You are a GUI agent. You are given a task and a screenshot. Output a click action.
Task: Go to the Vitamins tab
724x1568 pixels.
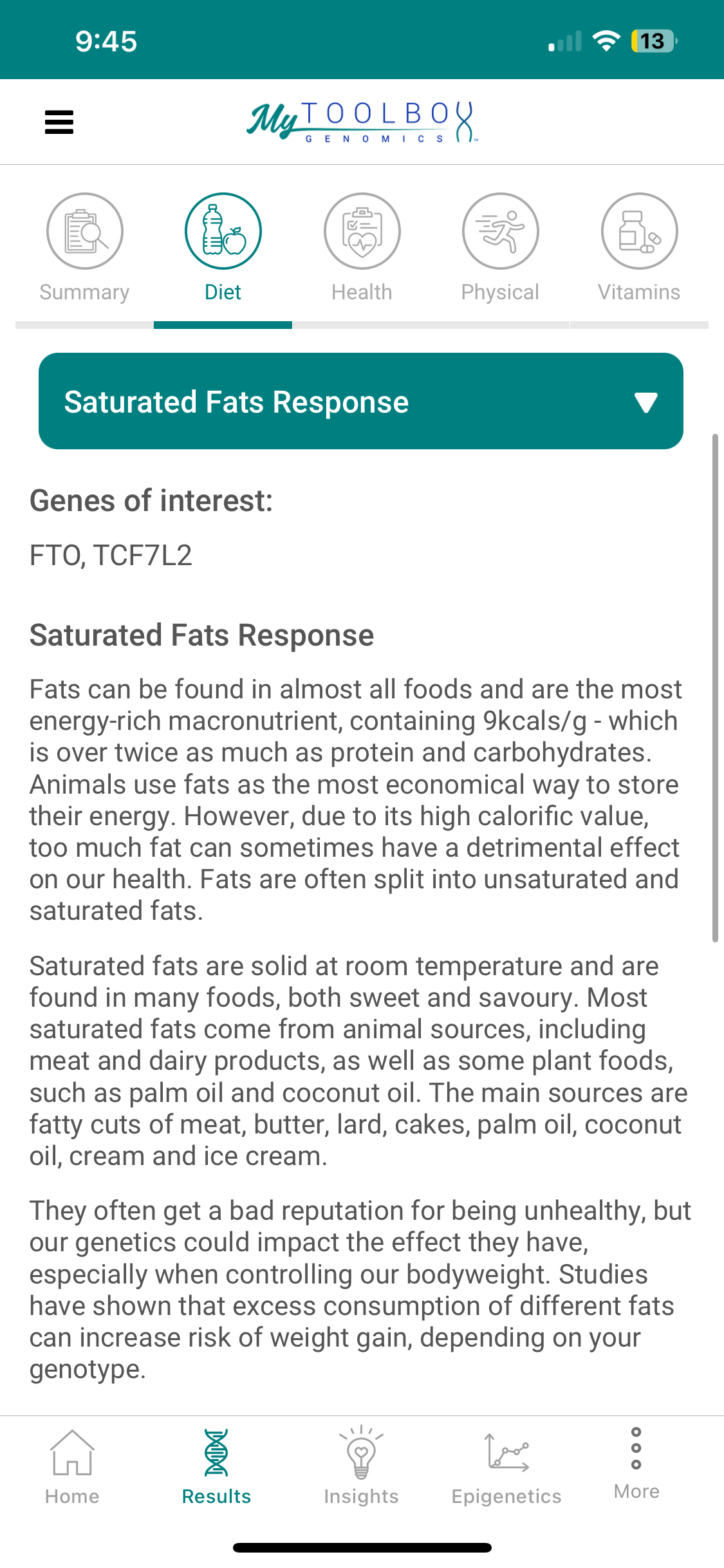tap(639, 248)
